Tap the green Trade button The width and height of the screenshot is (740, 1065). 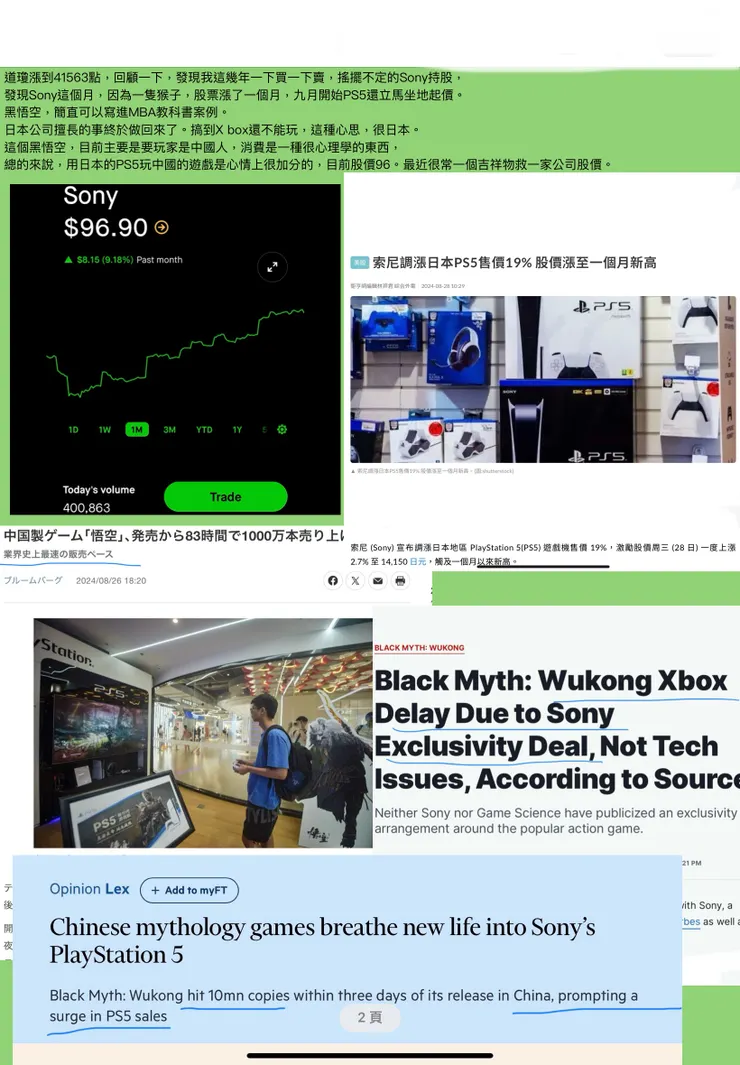(x=225, y=497)
